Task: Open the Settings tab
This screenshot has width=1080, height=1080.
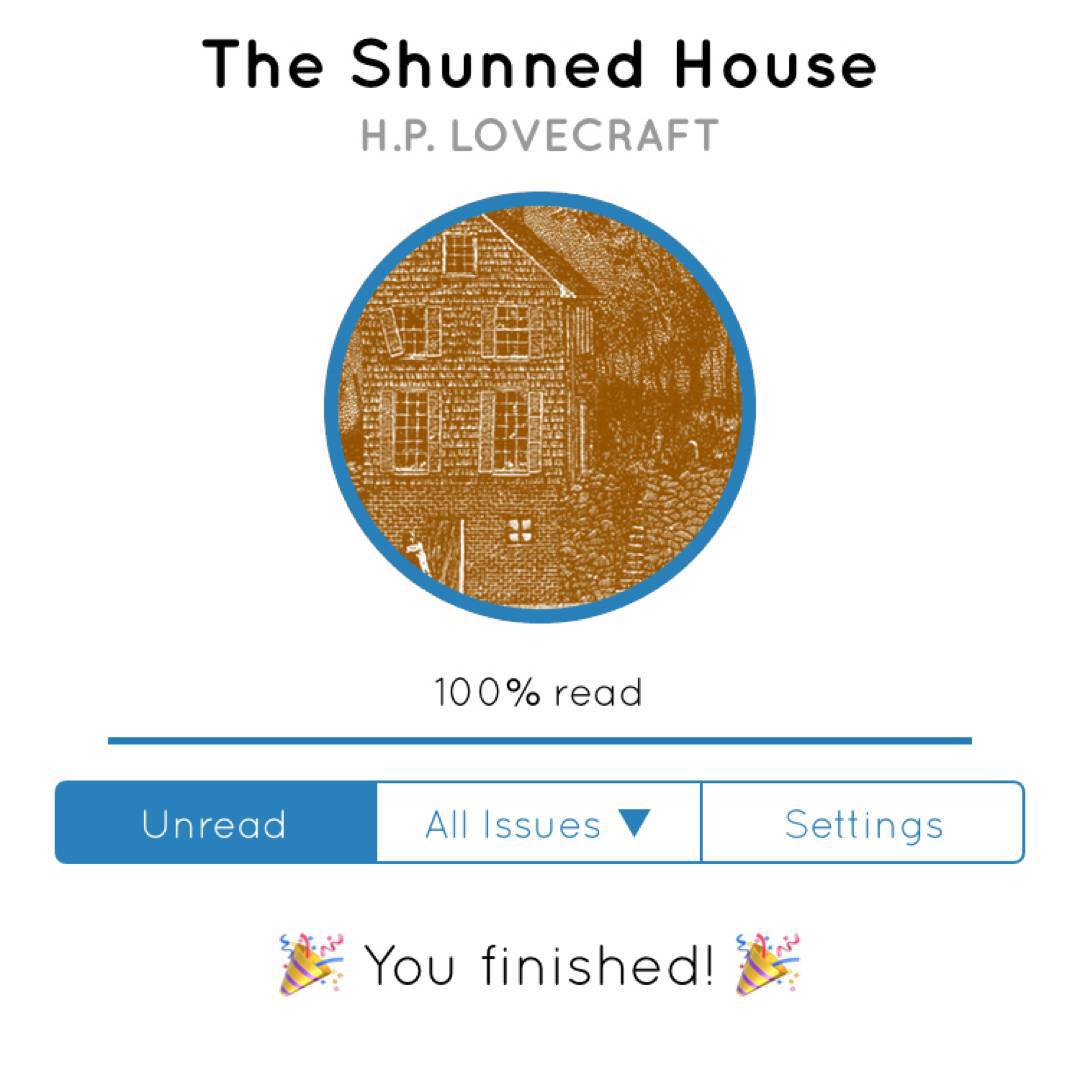Action: tap(863, 823)
